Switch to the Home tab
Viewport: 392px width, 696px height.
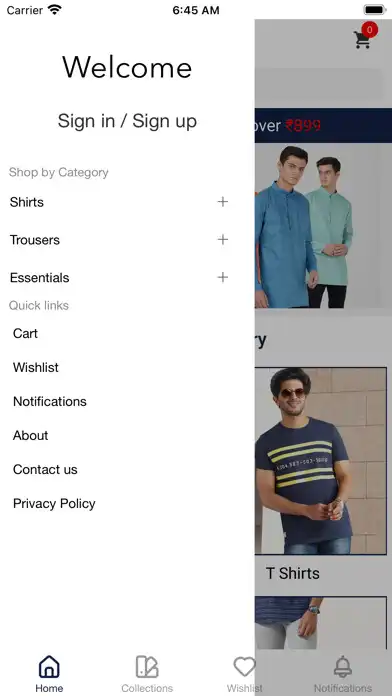point(49,674)
